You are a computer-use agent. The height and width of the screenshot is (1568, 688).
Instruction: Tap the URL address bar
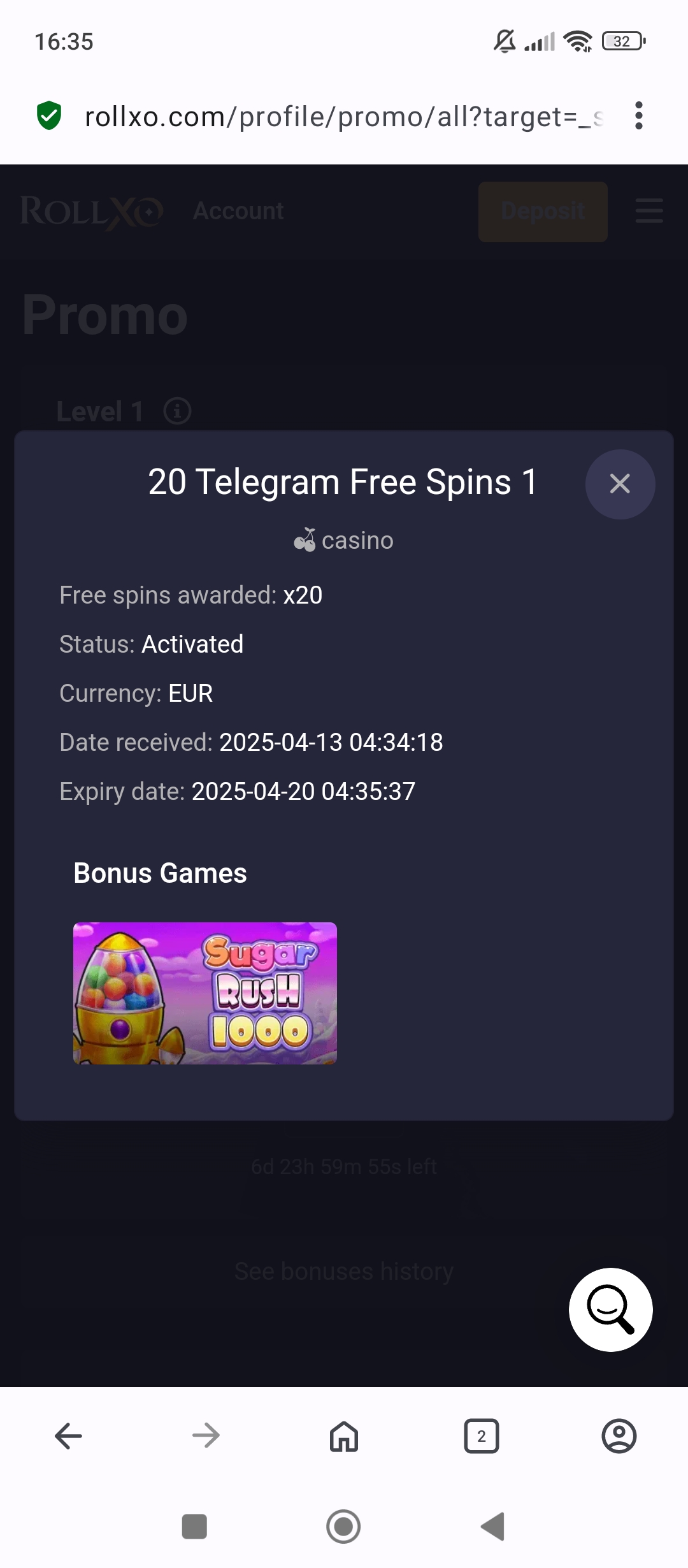click(344, 117)
